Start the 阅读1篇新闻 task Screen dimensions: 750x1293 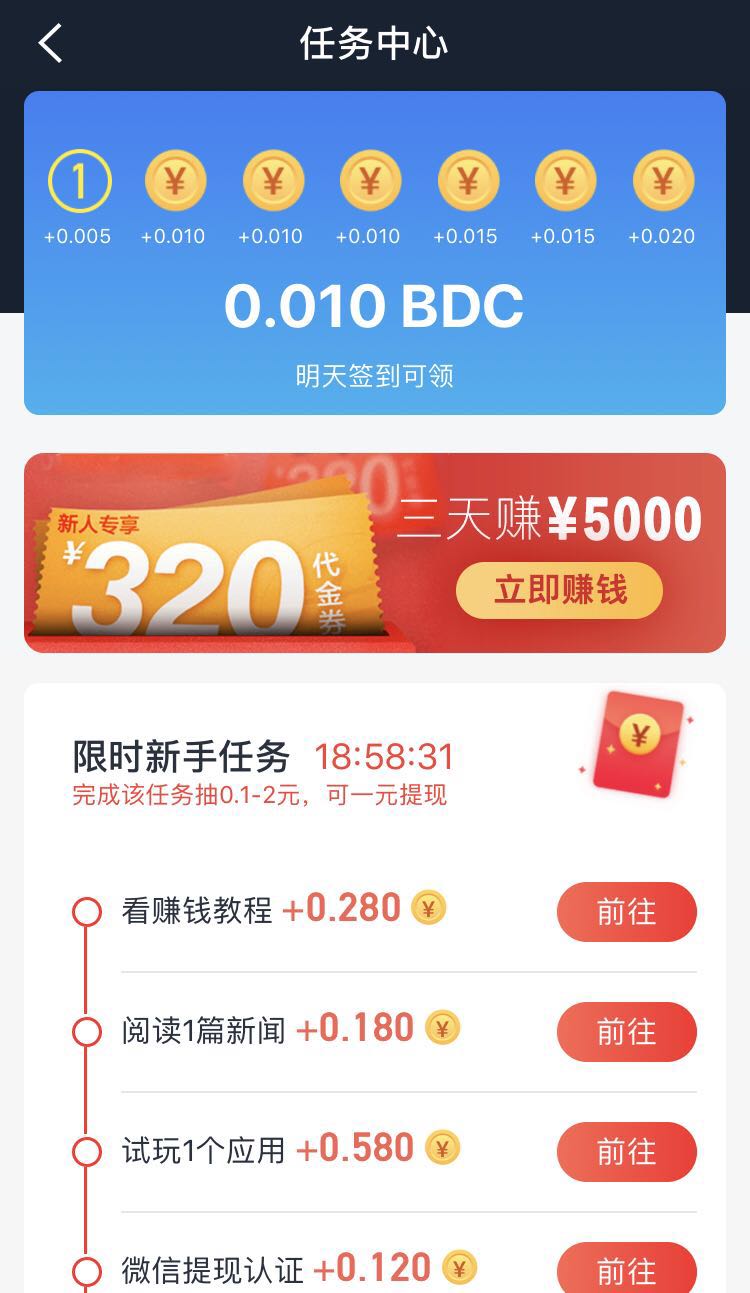pos(626,1032)
